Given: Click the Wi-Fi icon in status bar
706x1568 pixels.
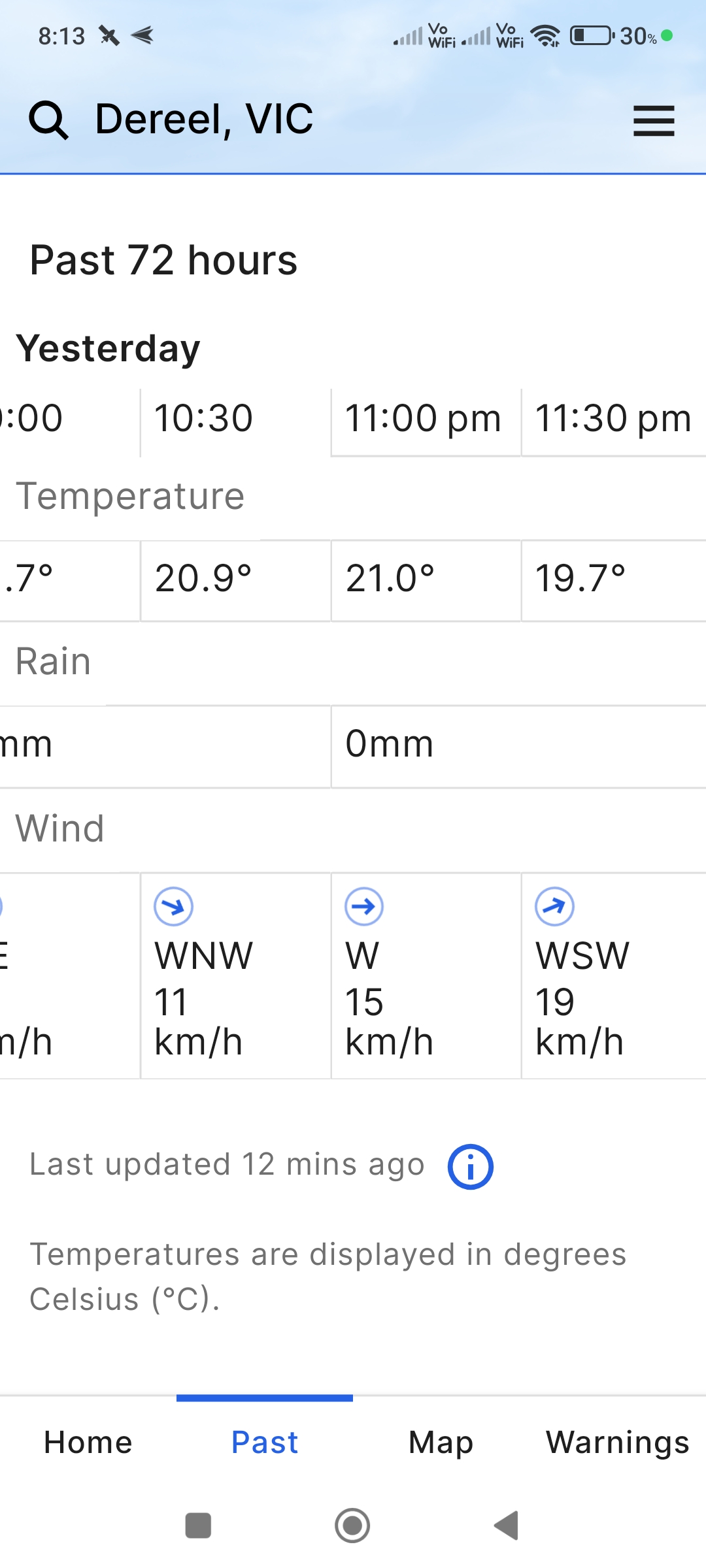Looking at the screenshot, I should pos(544,36).
